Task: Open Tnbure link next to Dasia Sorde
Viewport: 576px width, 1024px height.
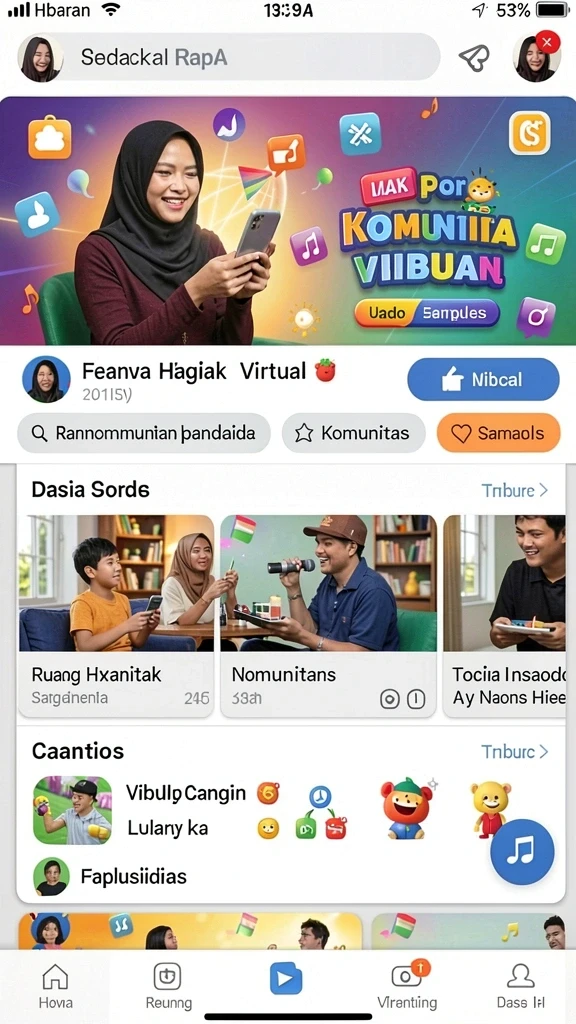Action: pos(515,491)
